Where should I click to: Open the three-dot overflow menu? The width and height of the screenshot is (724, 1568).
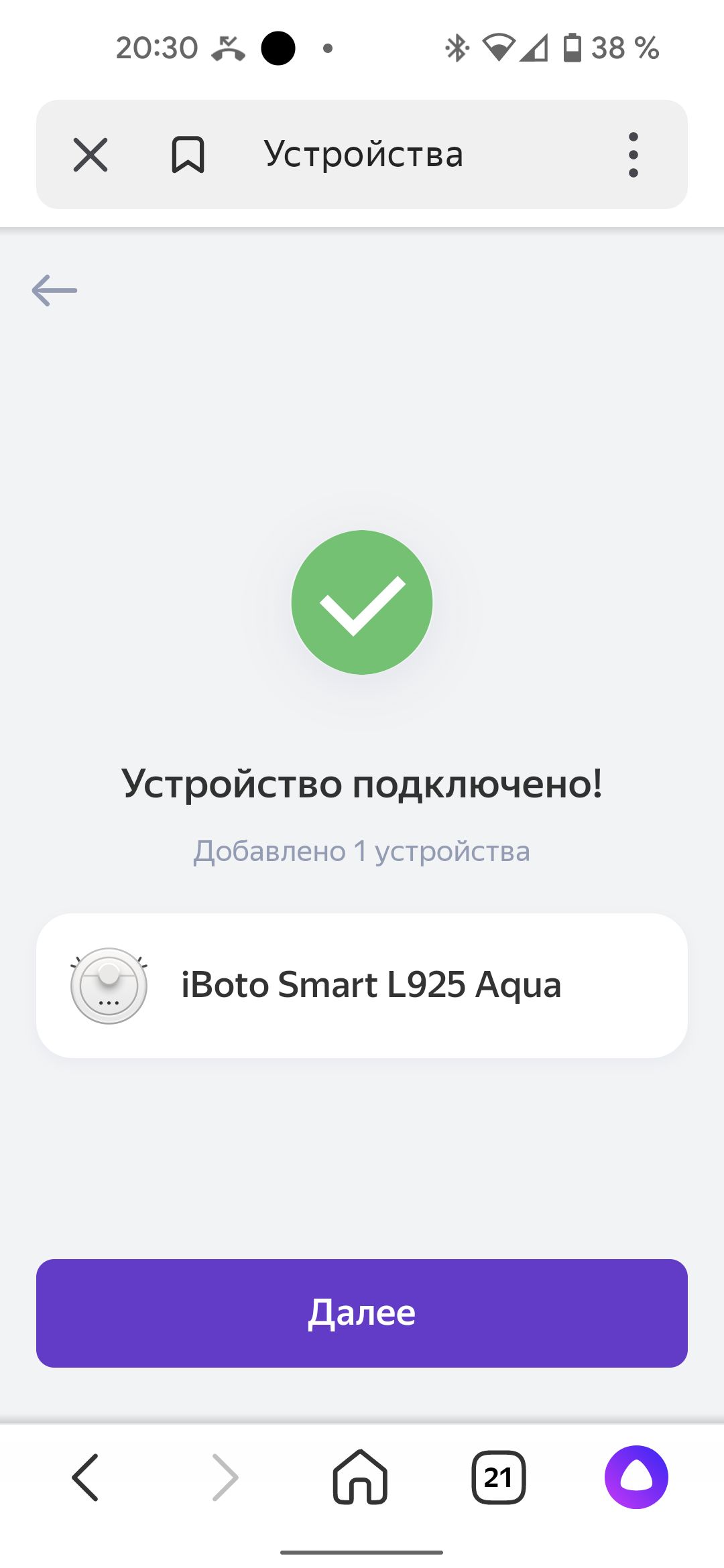633,155
